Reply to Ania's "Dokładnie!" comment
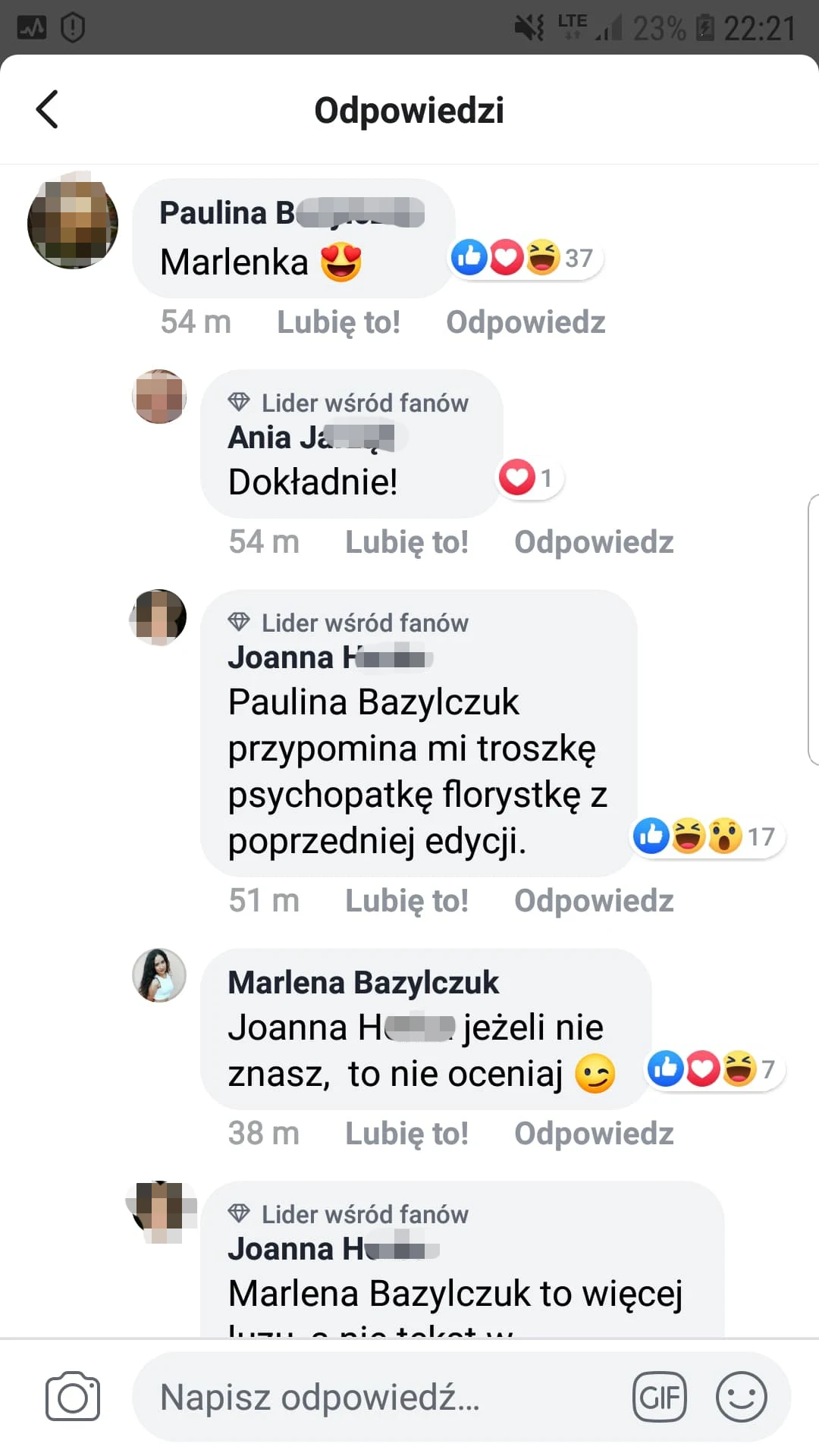Screen dimensions: 819x1456 (594, 542)
